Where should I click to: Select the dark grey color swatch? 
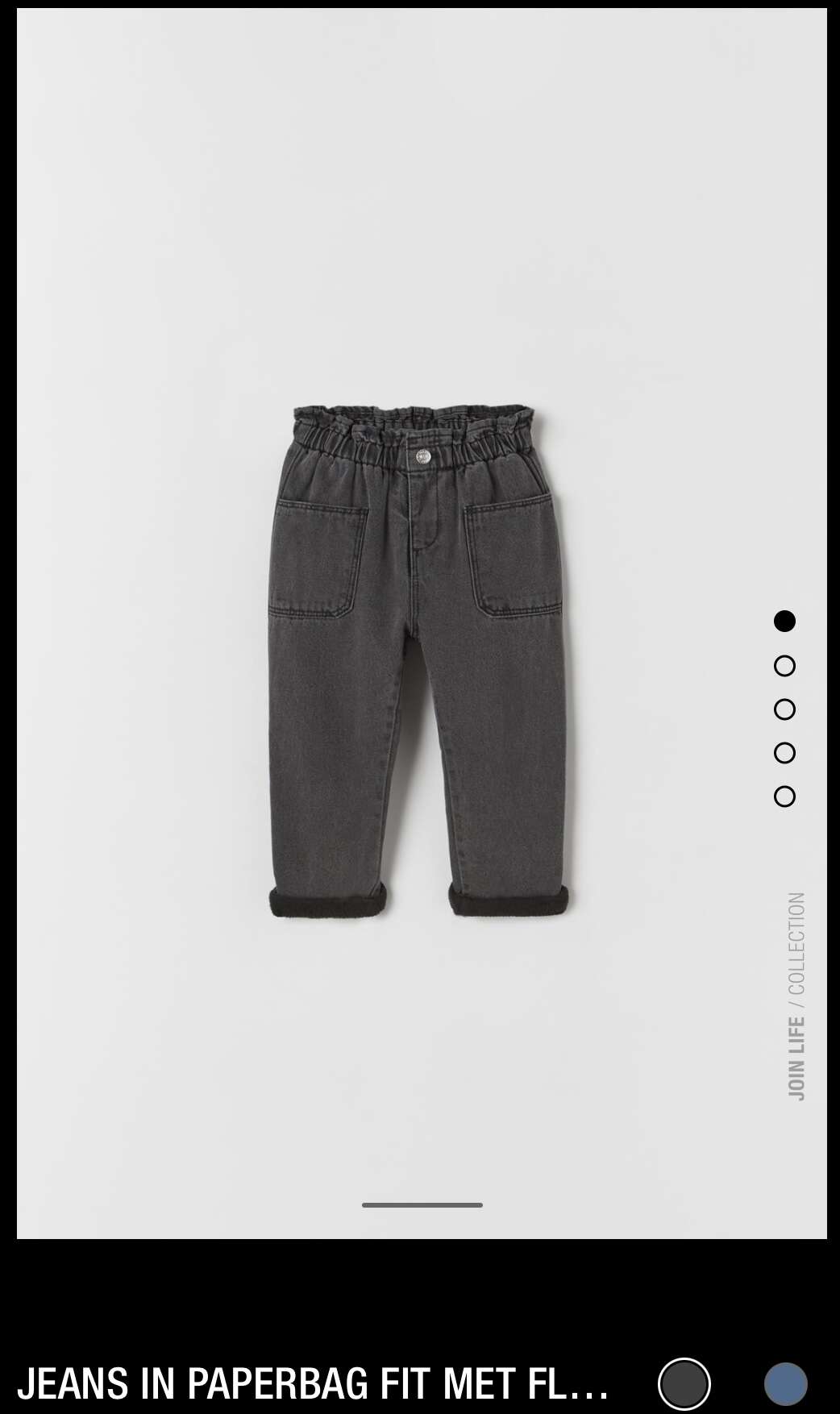(684, 1383)
